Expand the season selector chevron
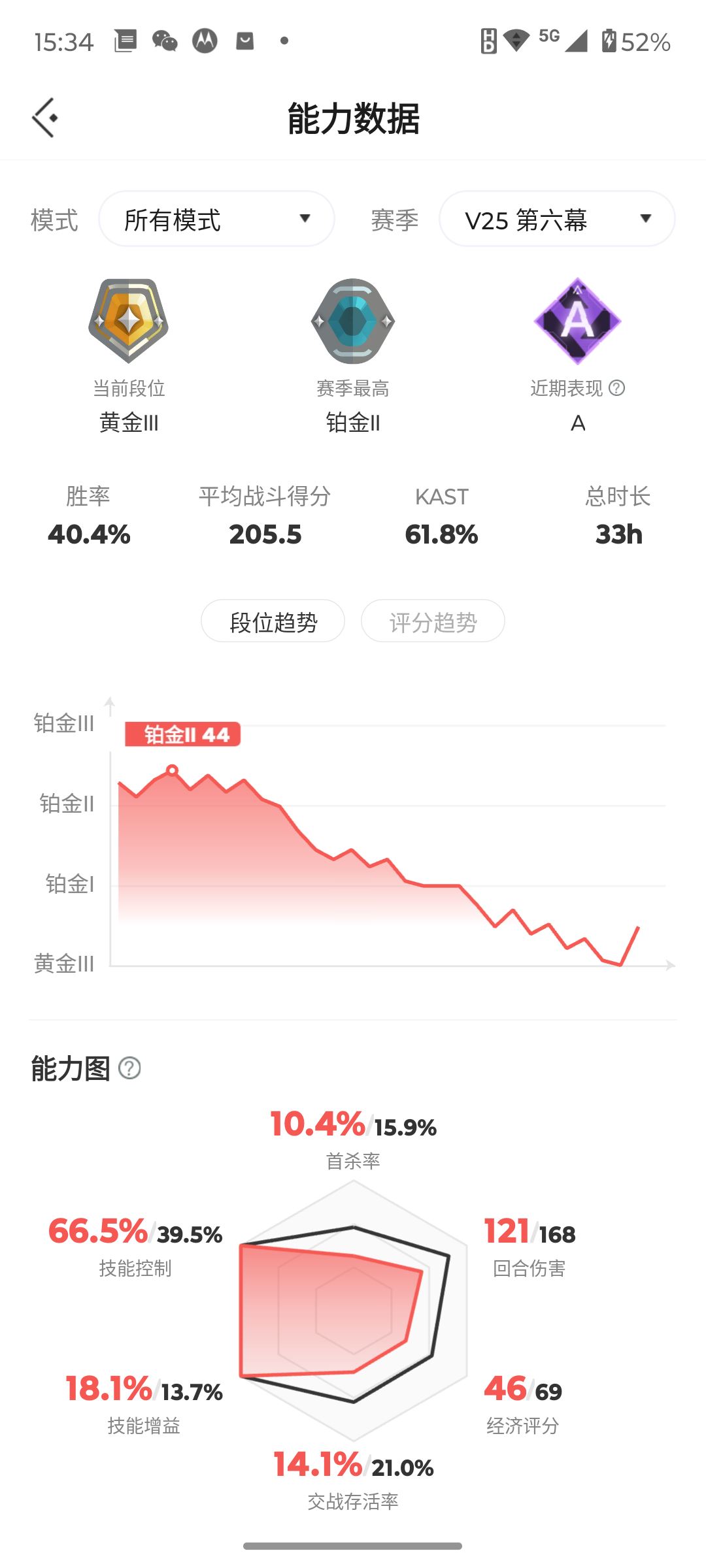The width and height of the screenshot is (706, 1568). click(x=645, y=219)
